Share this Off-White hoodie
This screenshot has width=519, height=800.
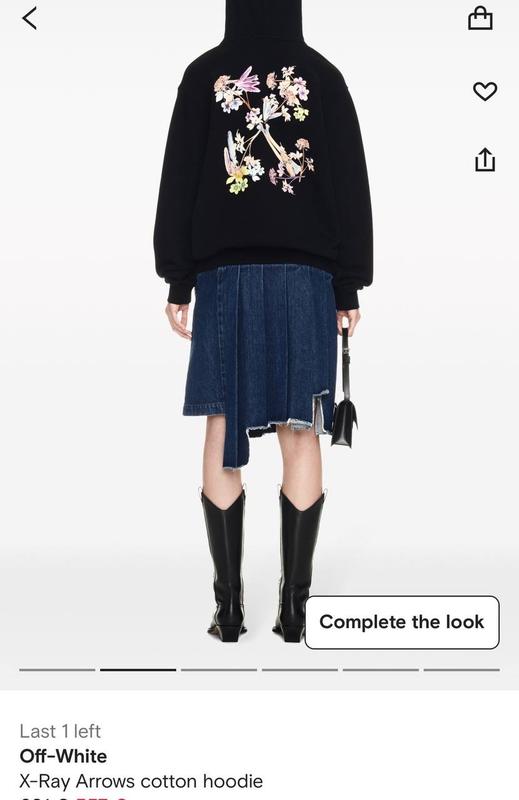click(485, 159)
